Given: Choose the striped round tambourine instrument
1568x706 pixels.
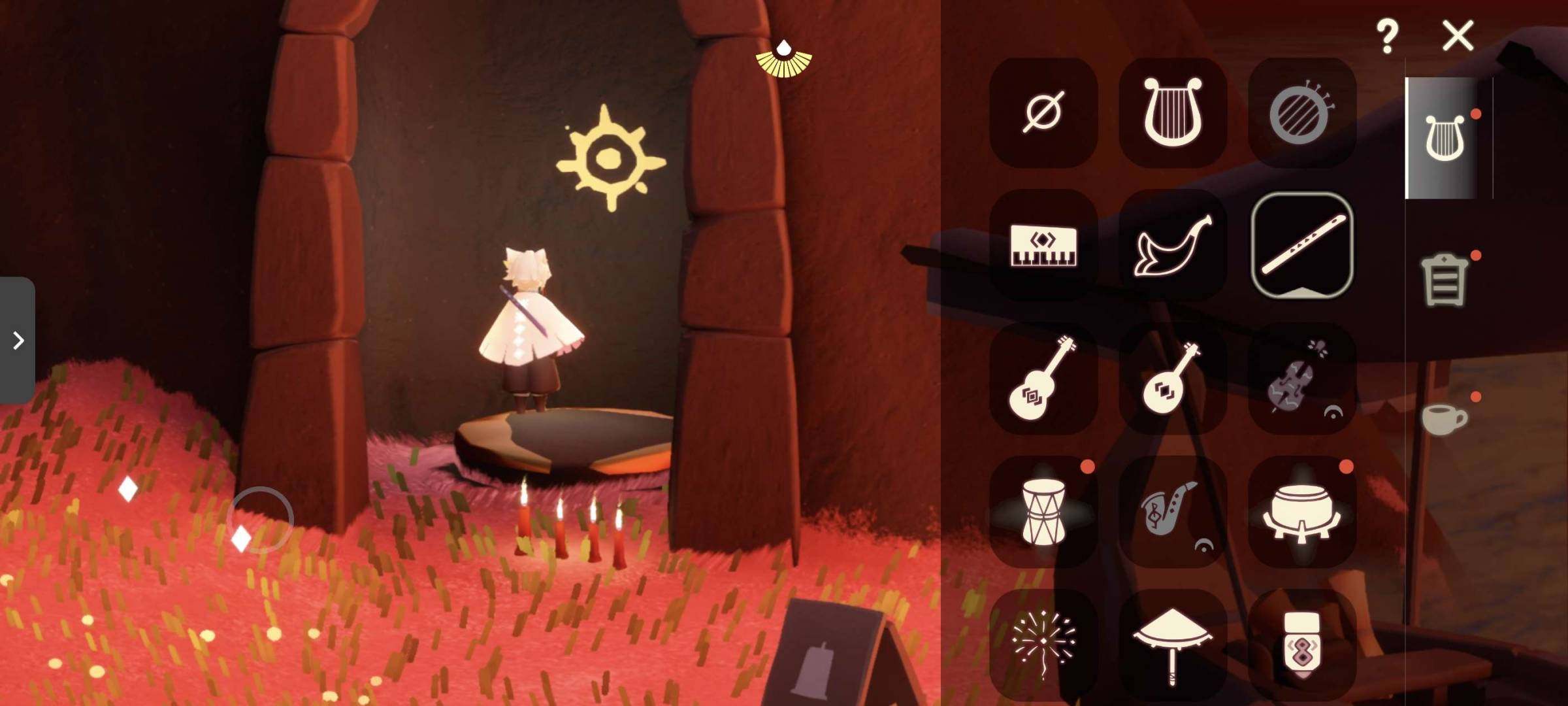Looking at the screenshot, I should [x=1302, y=112].
